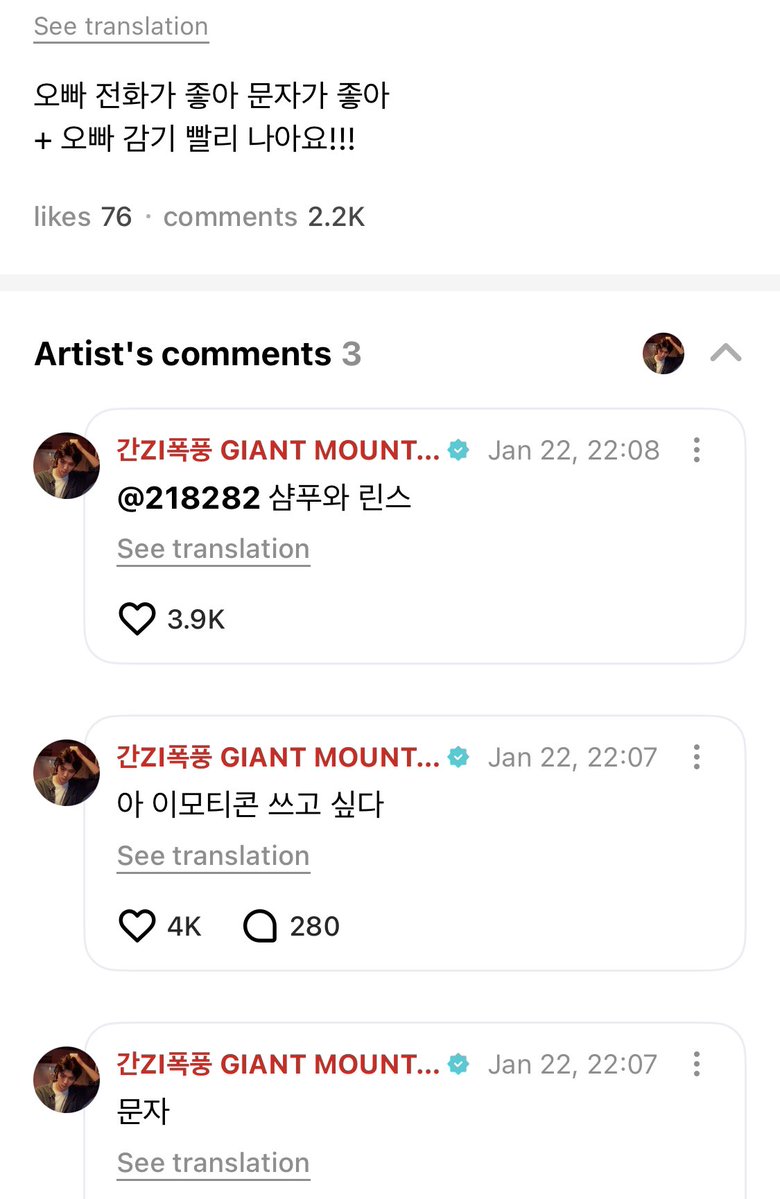The height and width of the screenshot is (1199, 780).
Task: Translate the 이모티콘 쓰고 싶다 comment
Action: pyautogui.click(x=213, y=856)
